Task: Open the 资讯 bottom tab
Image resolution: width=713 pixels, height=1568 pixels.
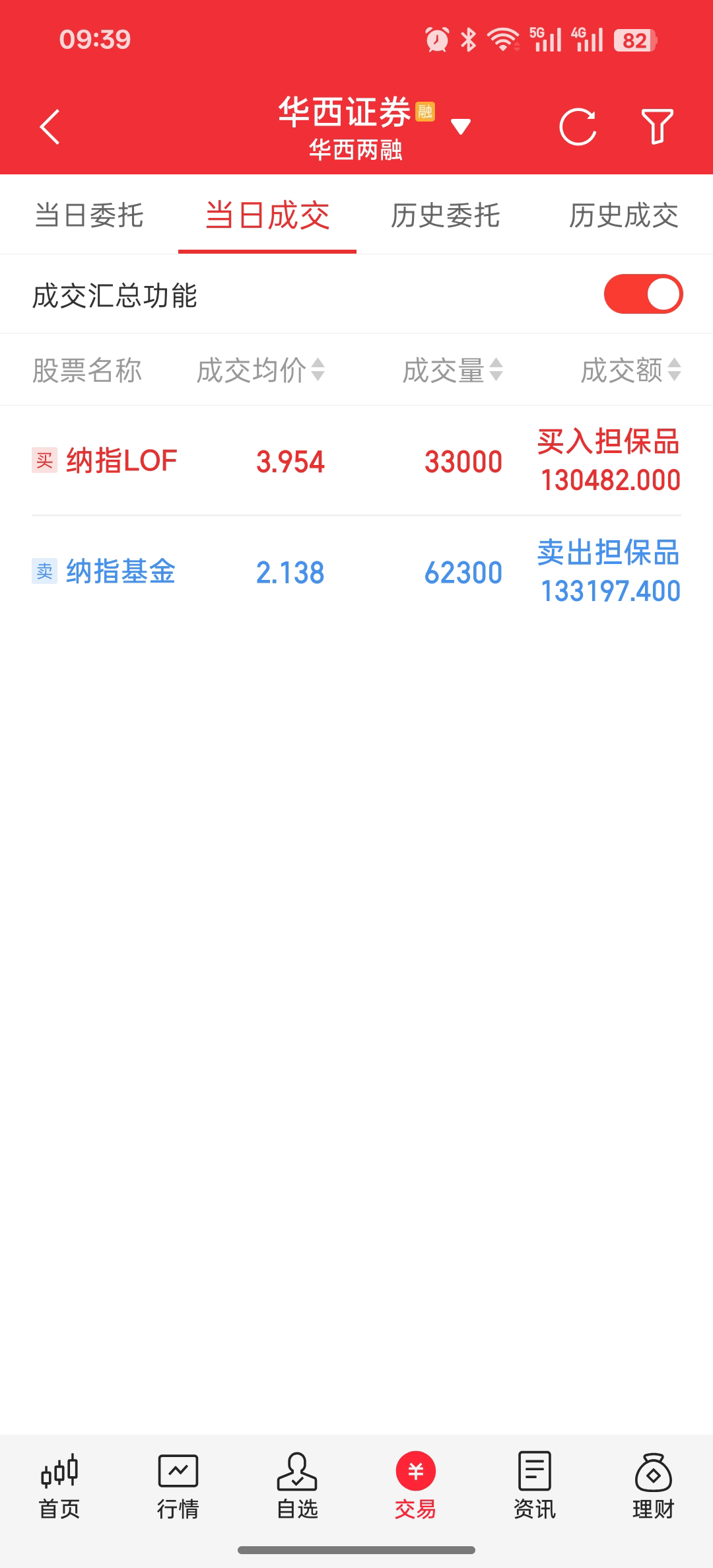Action: coord(535,1485)
